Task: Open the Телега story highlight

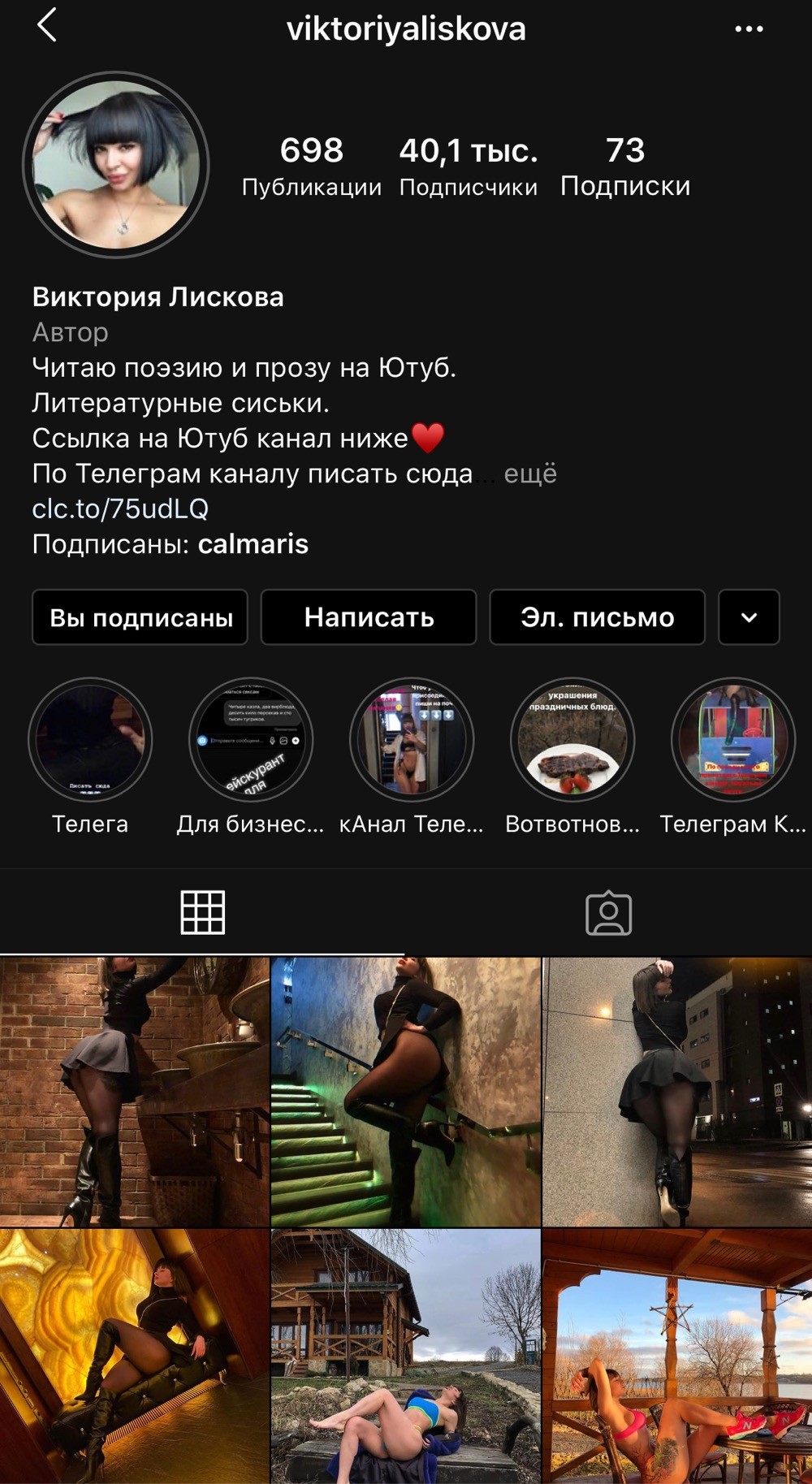Action: pyautogui.click(x=90, y=740)
